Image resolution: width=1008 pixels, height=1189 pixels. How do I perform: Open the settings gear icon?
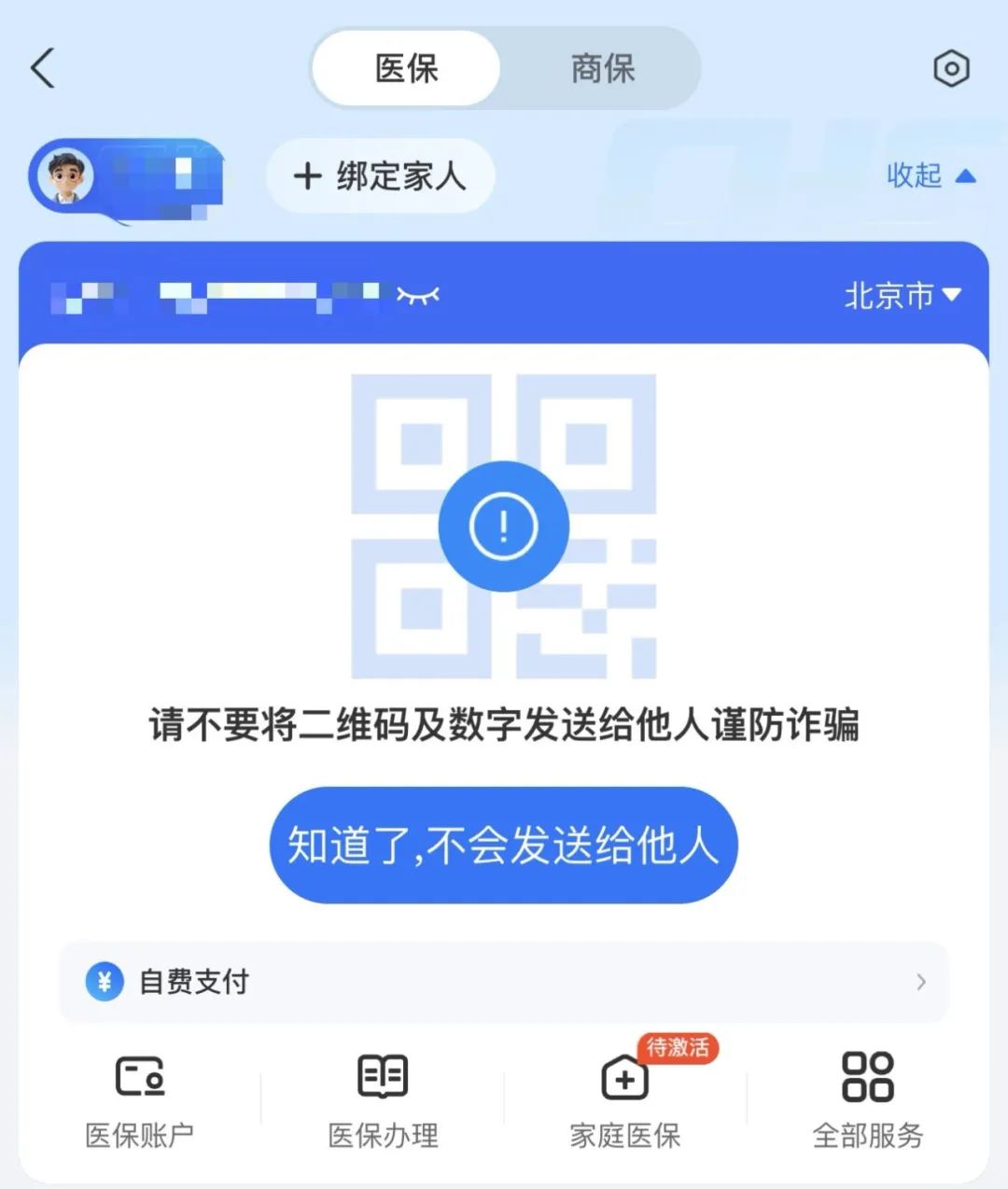click(951, 68)
